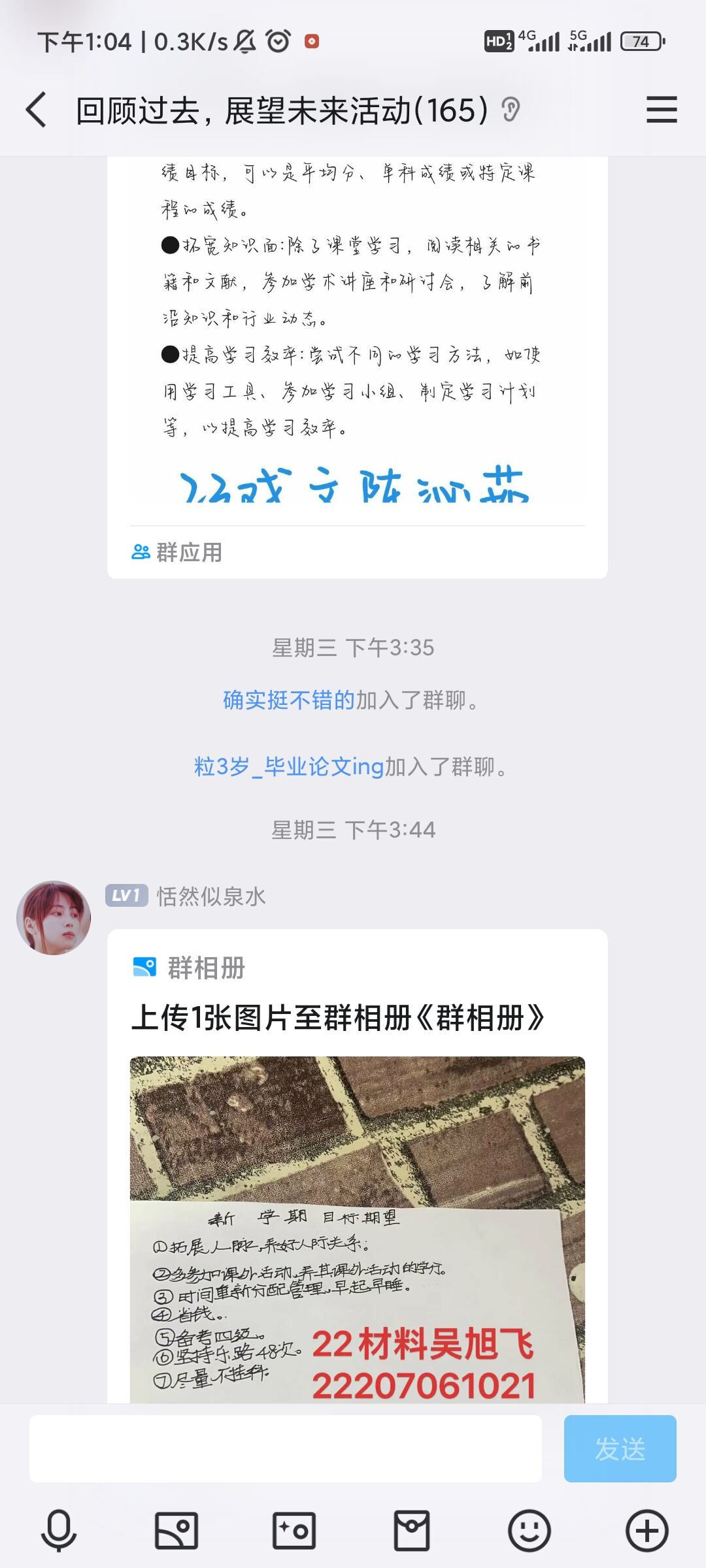Tap the 发送 send button
Viewport: 706px width, 1568px height.
click(x=619, y=1448)
